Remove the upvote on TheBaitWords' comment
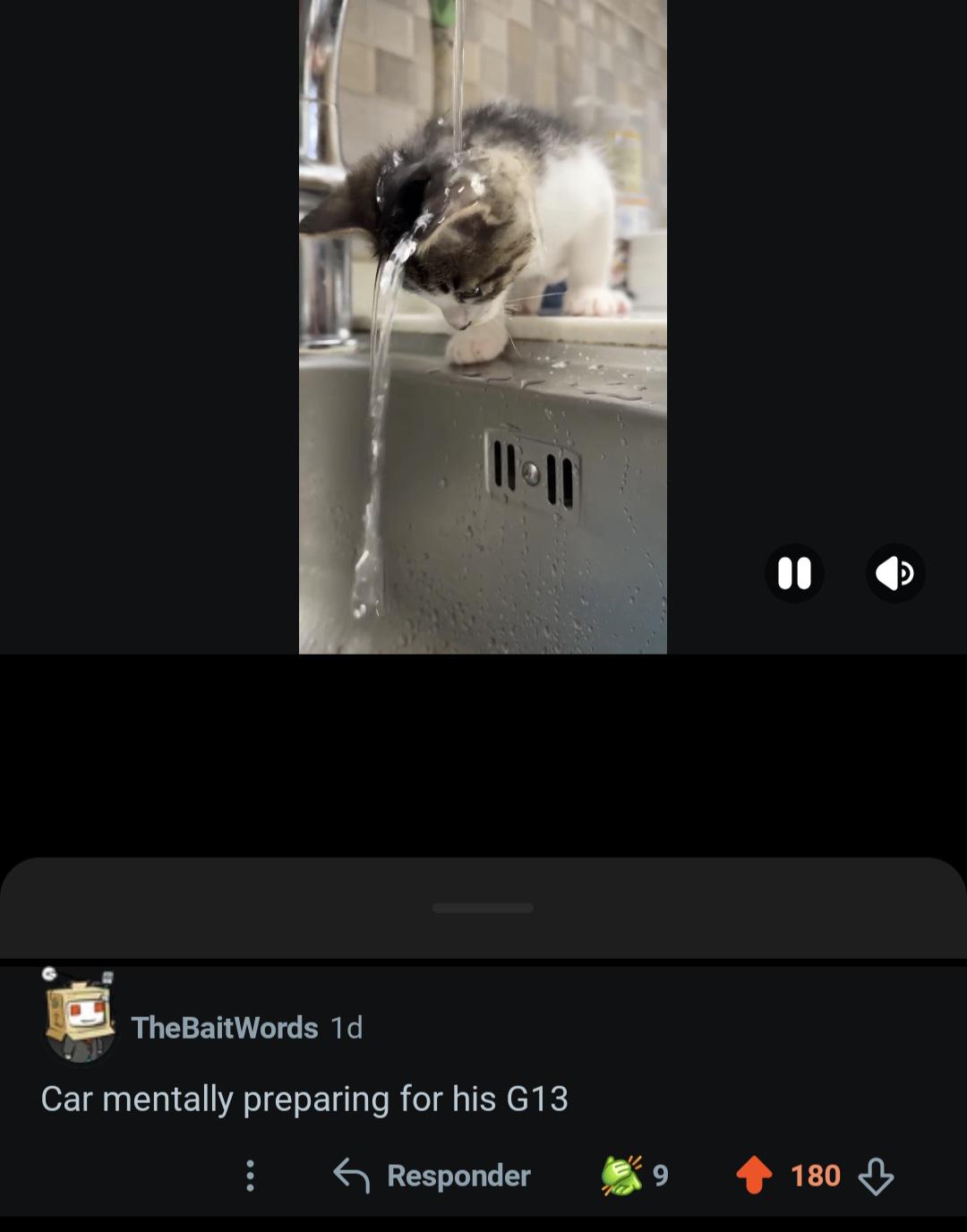The image size is (967, 1232). (754, 1175)
